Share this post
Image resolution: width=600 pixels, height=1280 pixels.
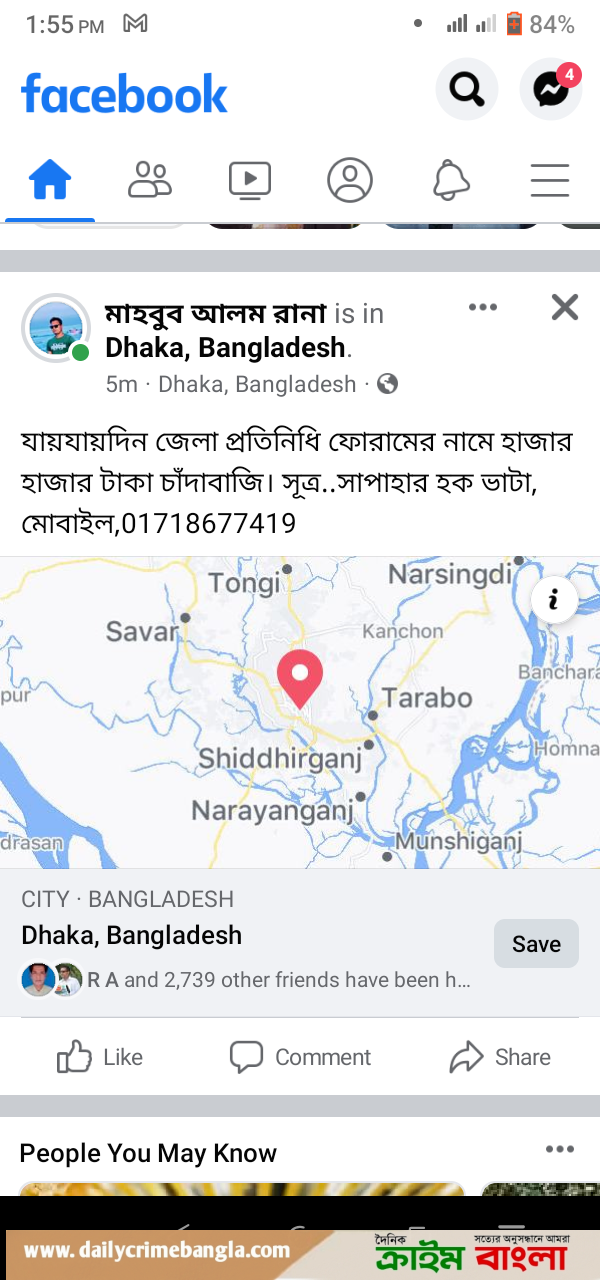500,1057
